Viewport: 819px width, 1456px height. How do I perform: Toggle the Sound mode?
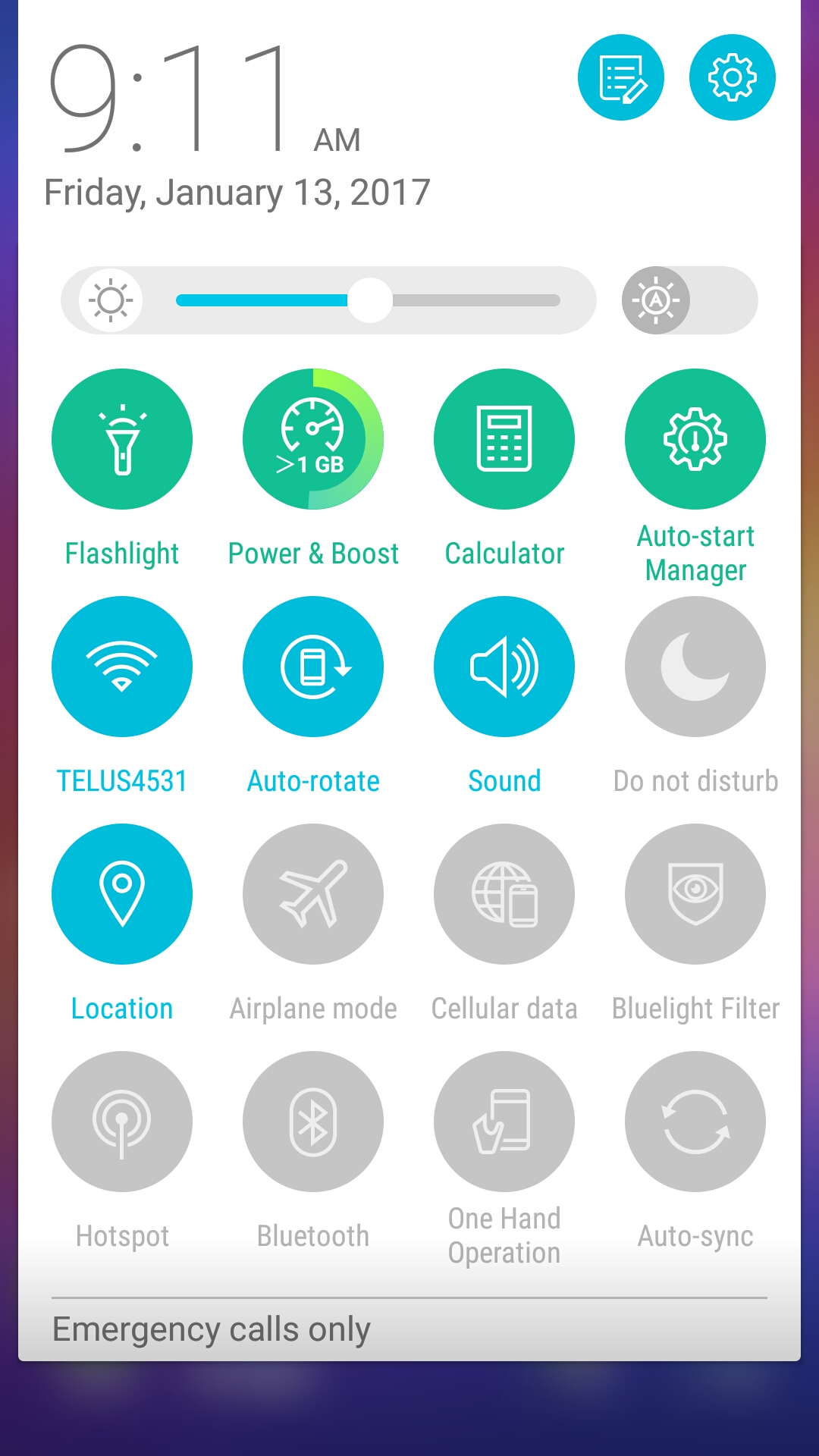[504, 667]
